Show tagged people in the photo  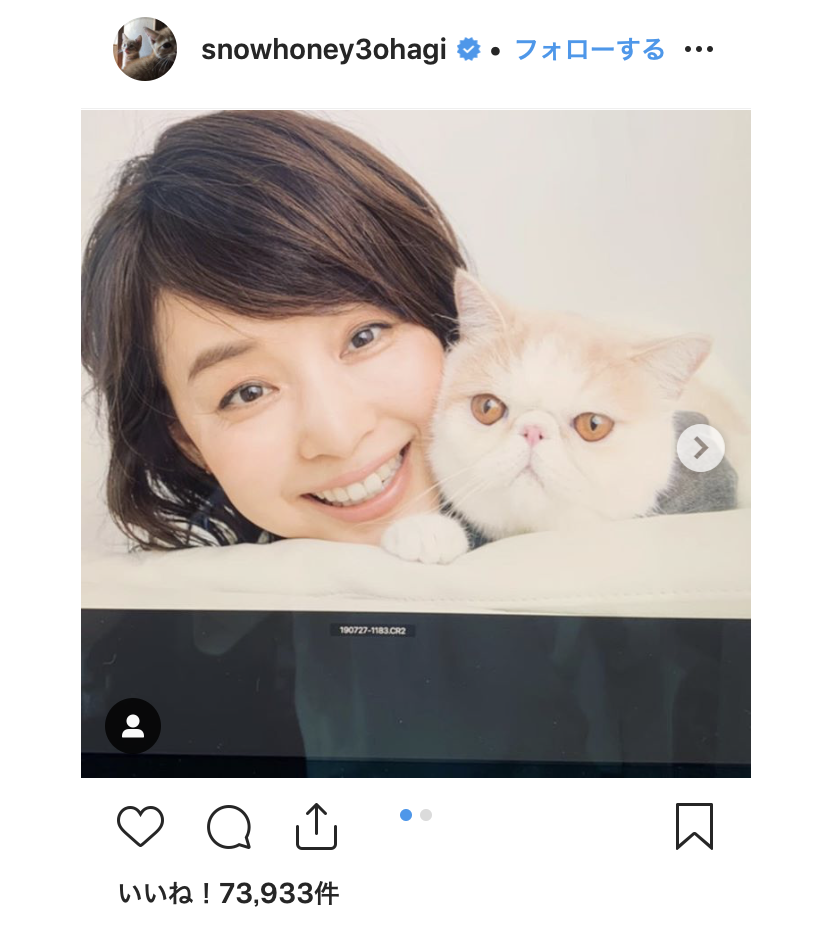pyautogui.click(x=133, y=726)
